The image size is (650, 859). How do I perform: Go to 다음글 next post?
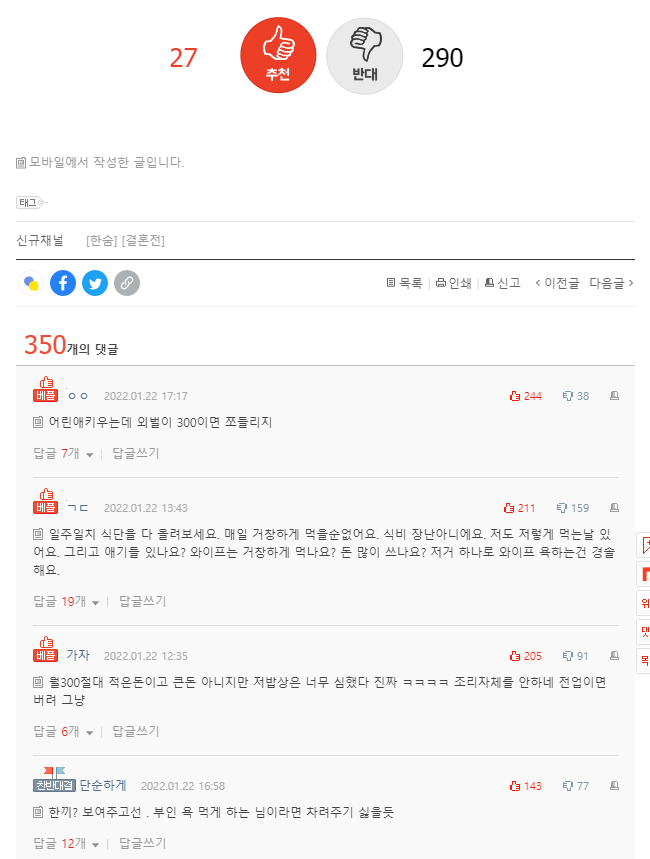pos(612,283)
